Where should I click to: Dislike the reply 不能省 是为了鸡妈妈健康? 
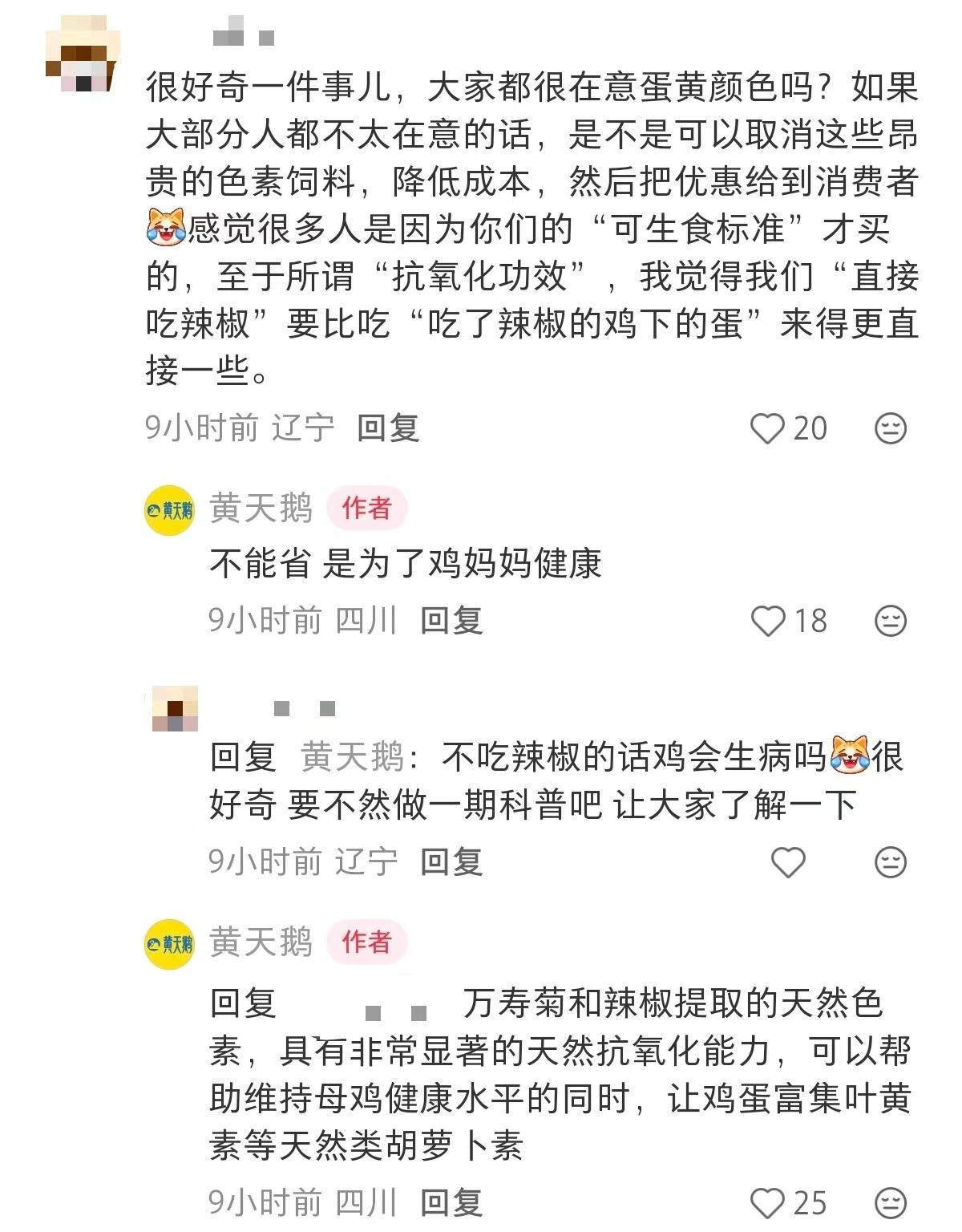click(890, 621)
